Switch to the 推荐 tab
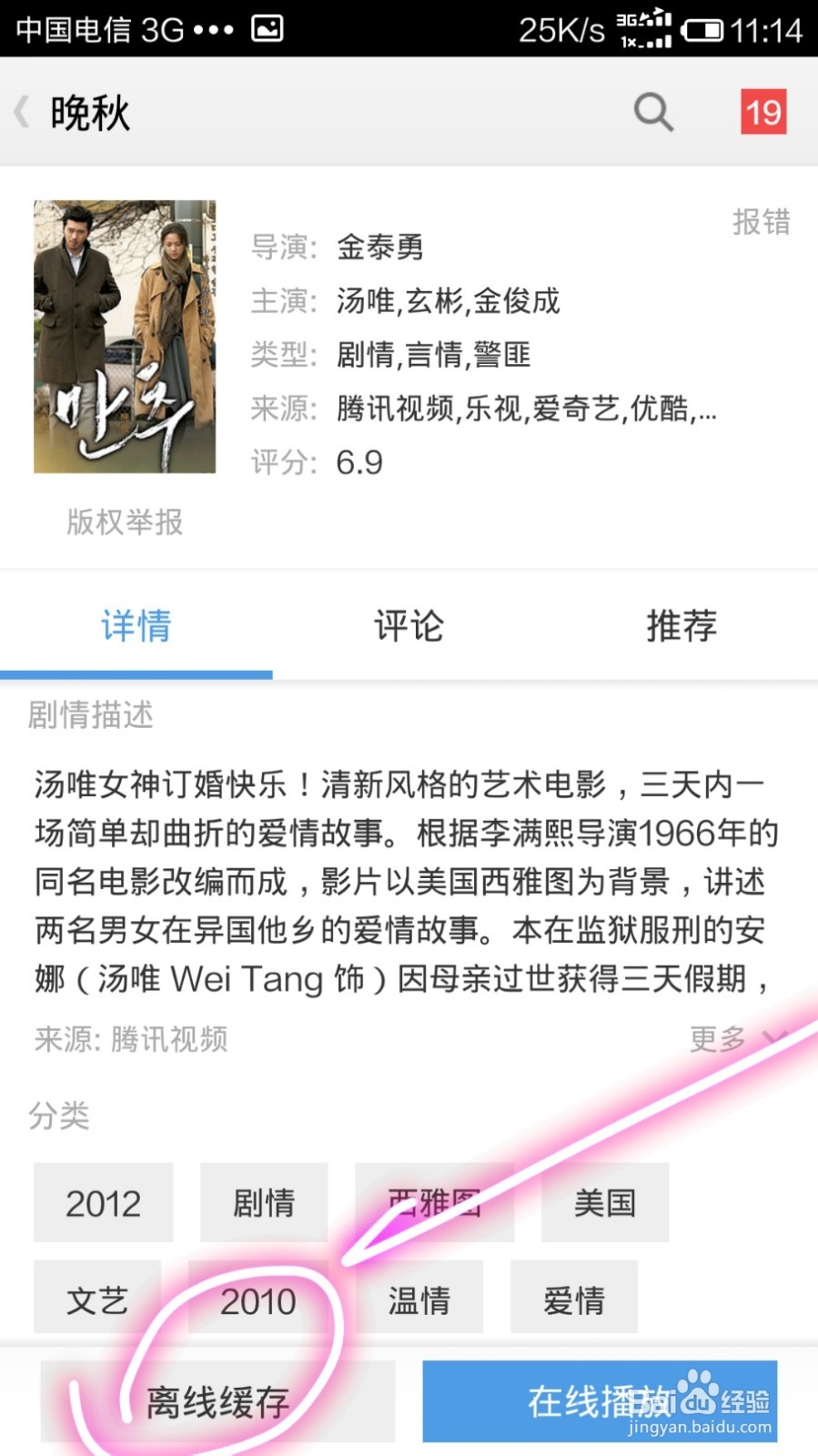Image resolution: width=818 pixels, height=1456 pixels. [x=682, y=626]
